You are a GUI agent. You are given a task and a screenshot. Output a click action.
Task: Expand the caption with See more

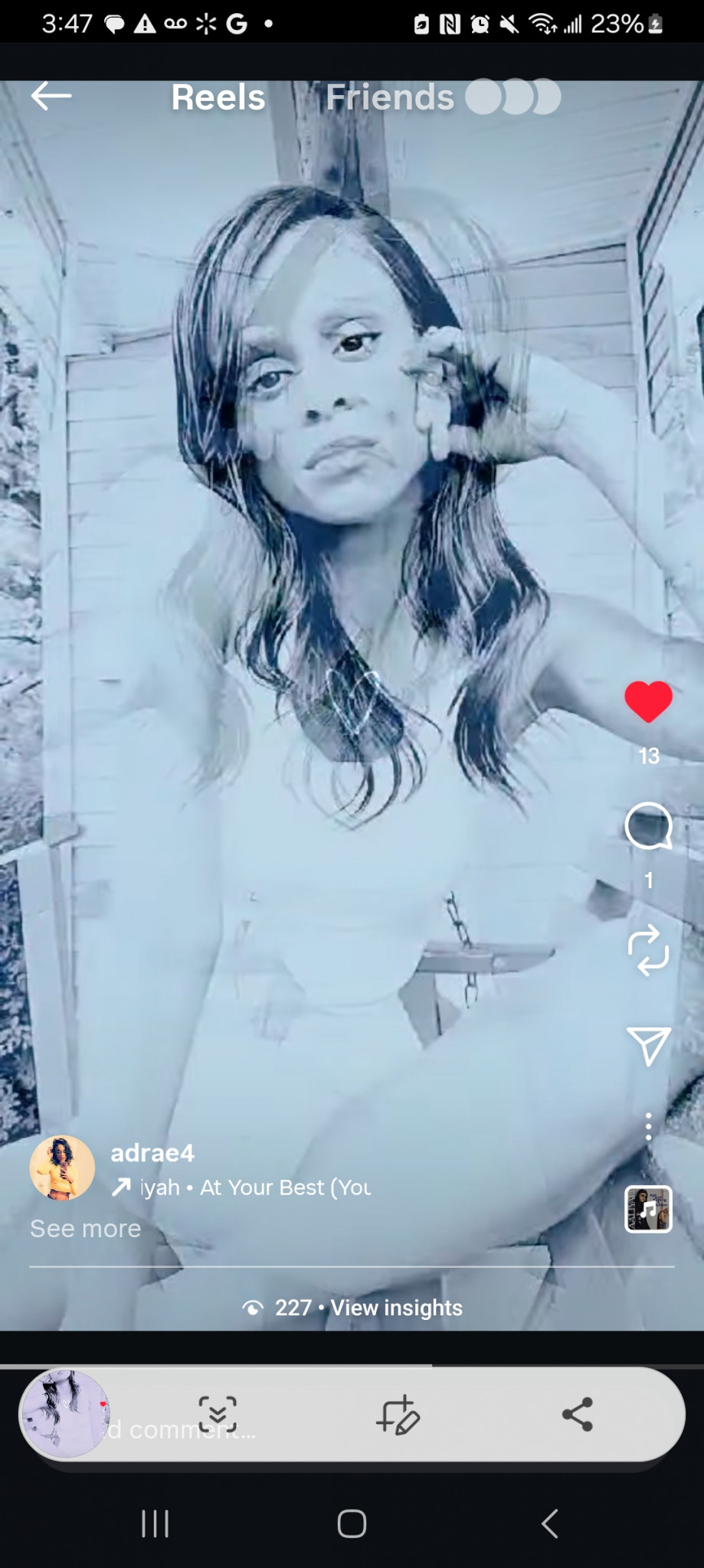(x=85, y=1229)
